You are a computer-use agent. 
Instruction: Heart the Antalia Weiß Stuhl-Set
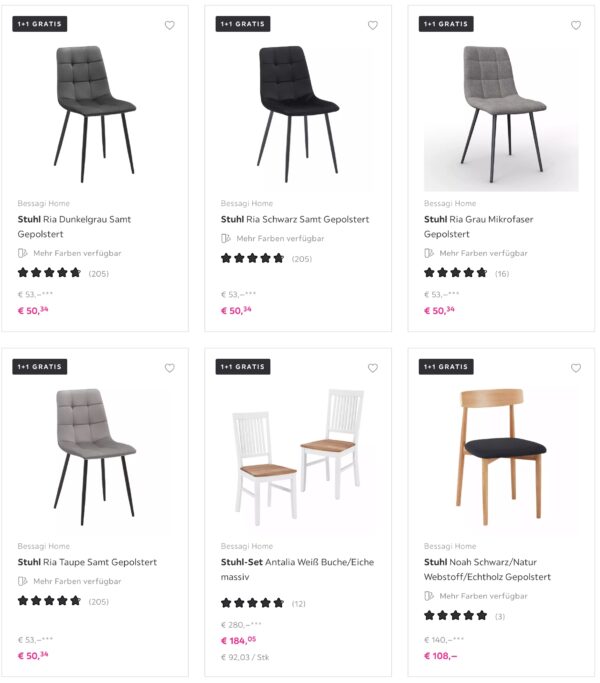[x=373, y=368]
